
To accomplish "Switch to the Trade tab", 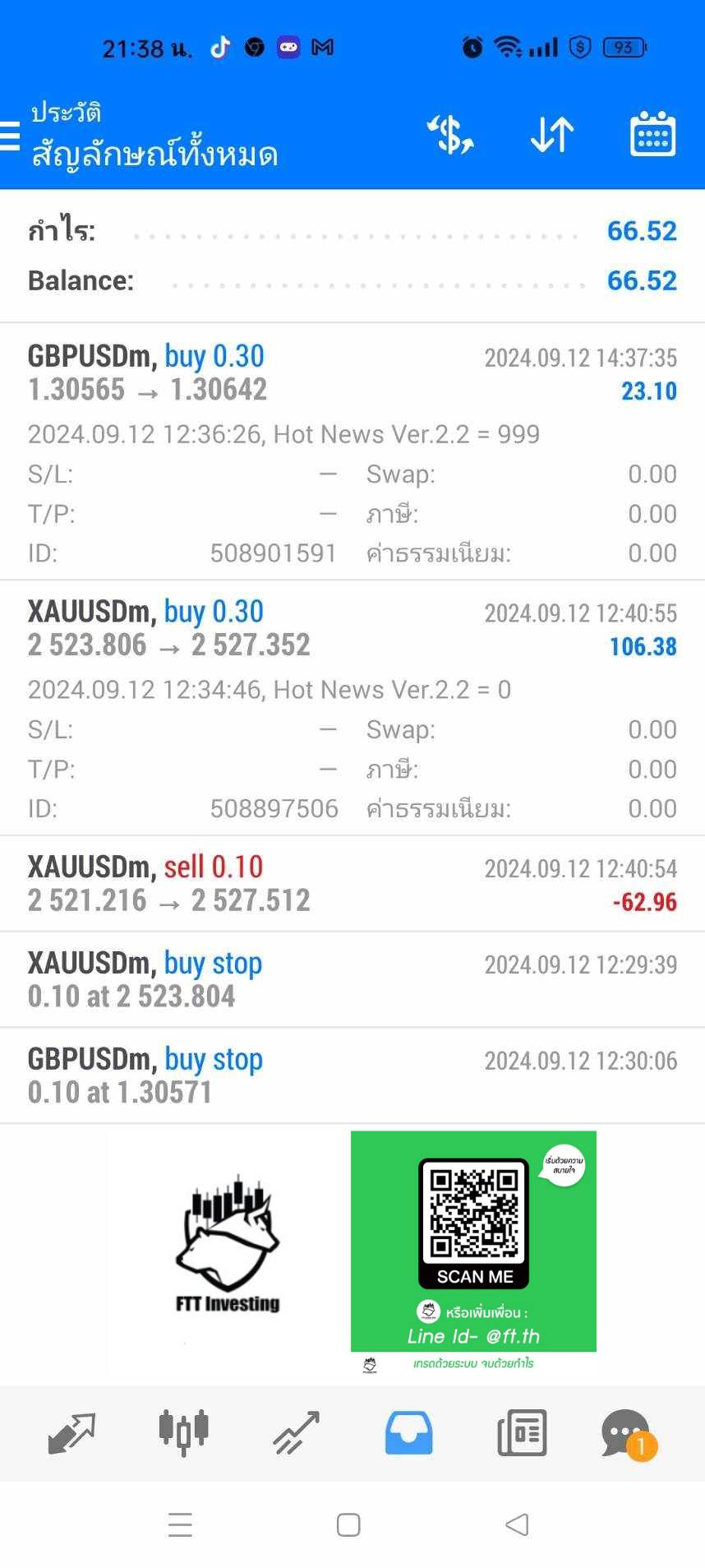I will coord(296,1433).
